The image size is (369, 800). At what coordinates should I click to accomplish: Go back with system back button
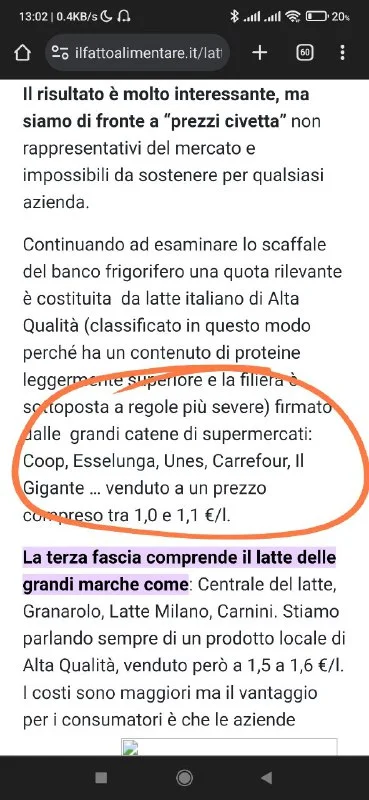pos(266,778)
